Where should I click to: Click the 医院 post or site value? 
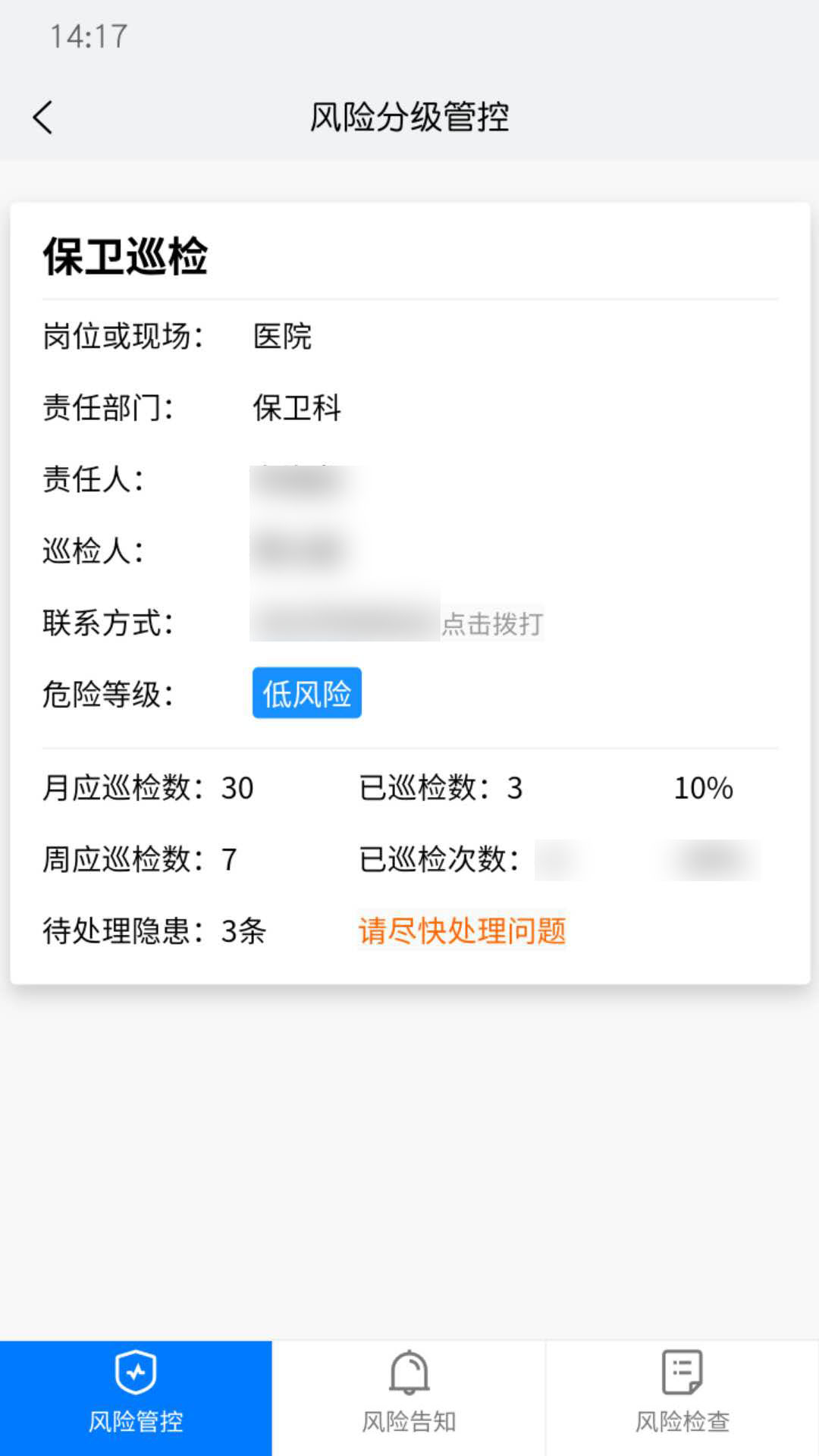[x=281, y=338]
